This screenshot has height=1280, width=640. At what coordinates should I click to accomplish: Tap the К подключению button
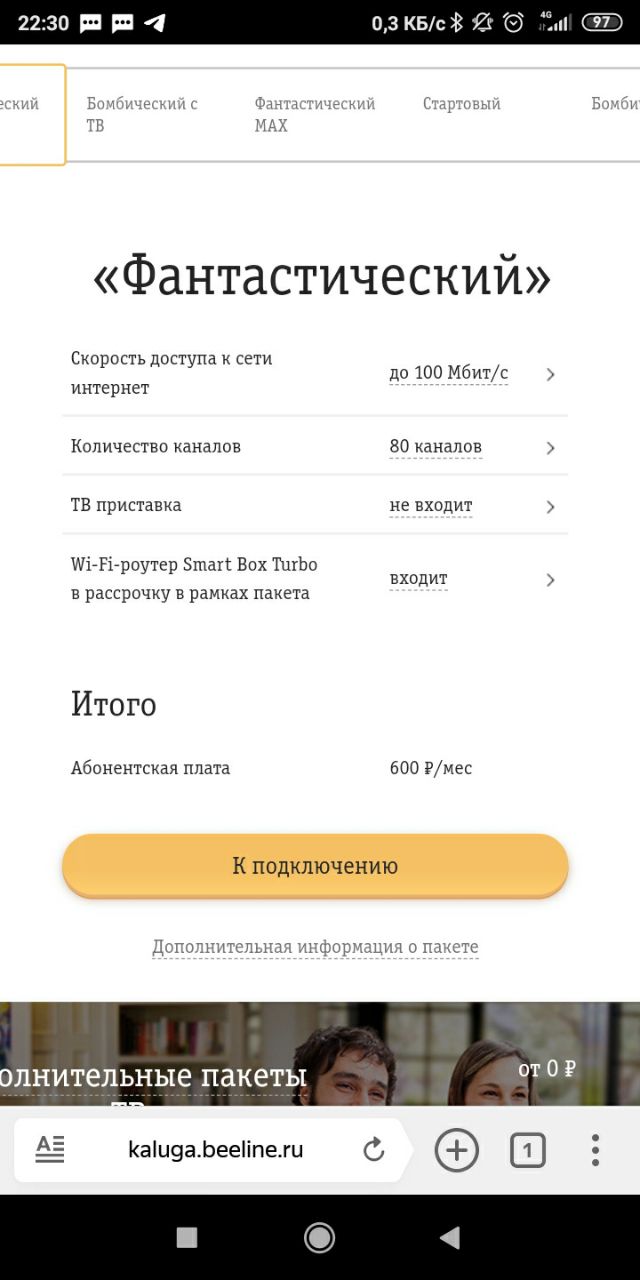click(315, 866)
